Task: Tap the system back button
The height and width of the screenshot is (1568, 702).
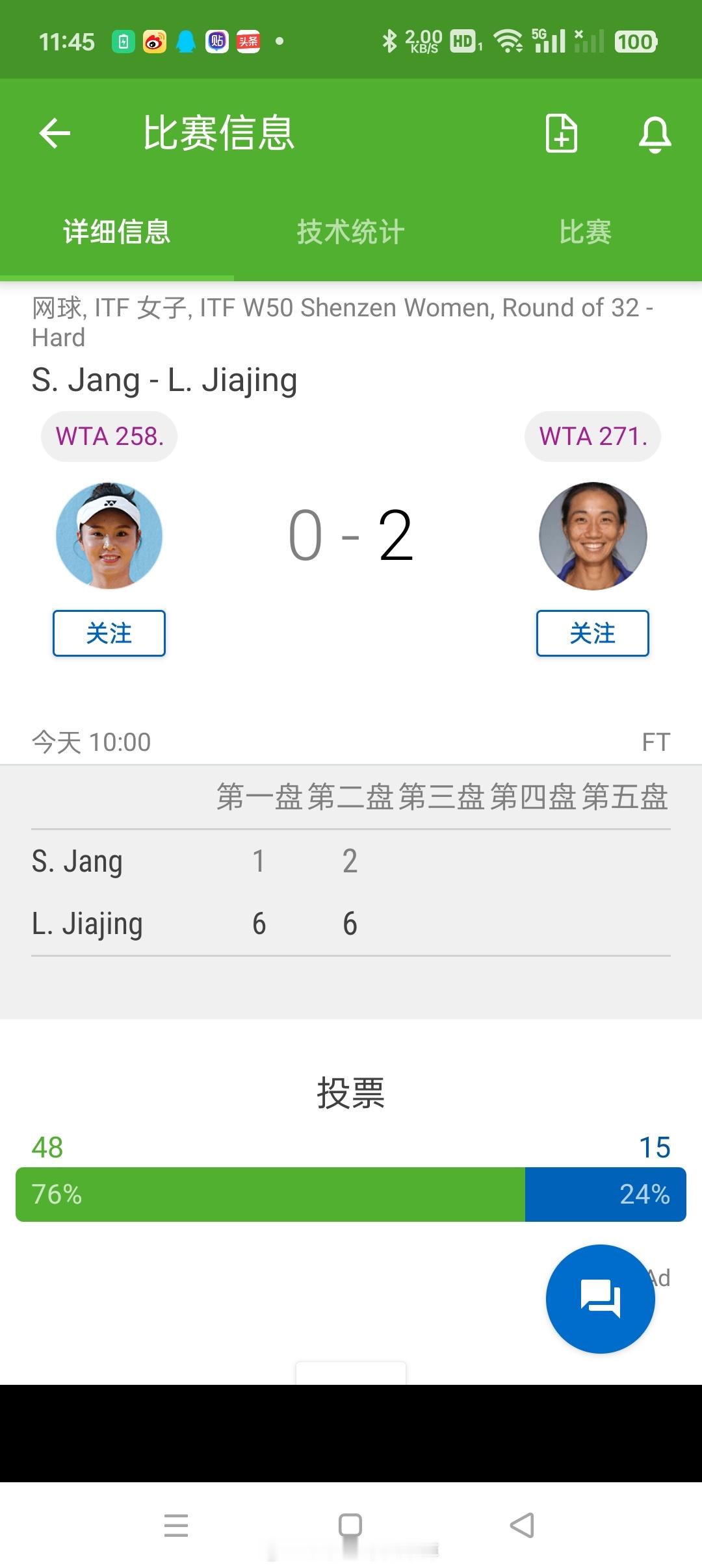Action: pos(522,1525)
